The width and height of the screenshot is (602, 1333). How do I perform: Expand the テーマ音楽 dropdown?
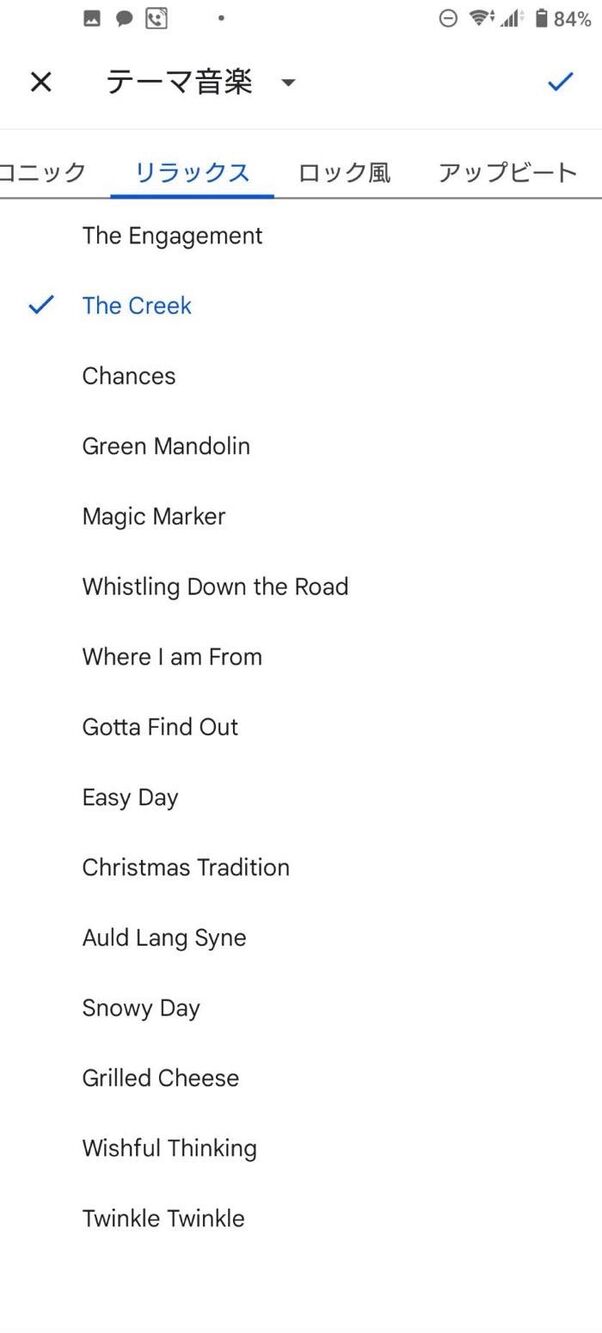point(288,83)
